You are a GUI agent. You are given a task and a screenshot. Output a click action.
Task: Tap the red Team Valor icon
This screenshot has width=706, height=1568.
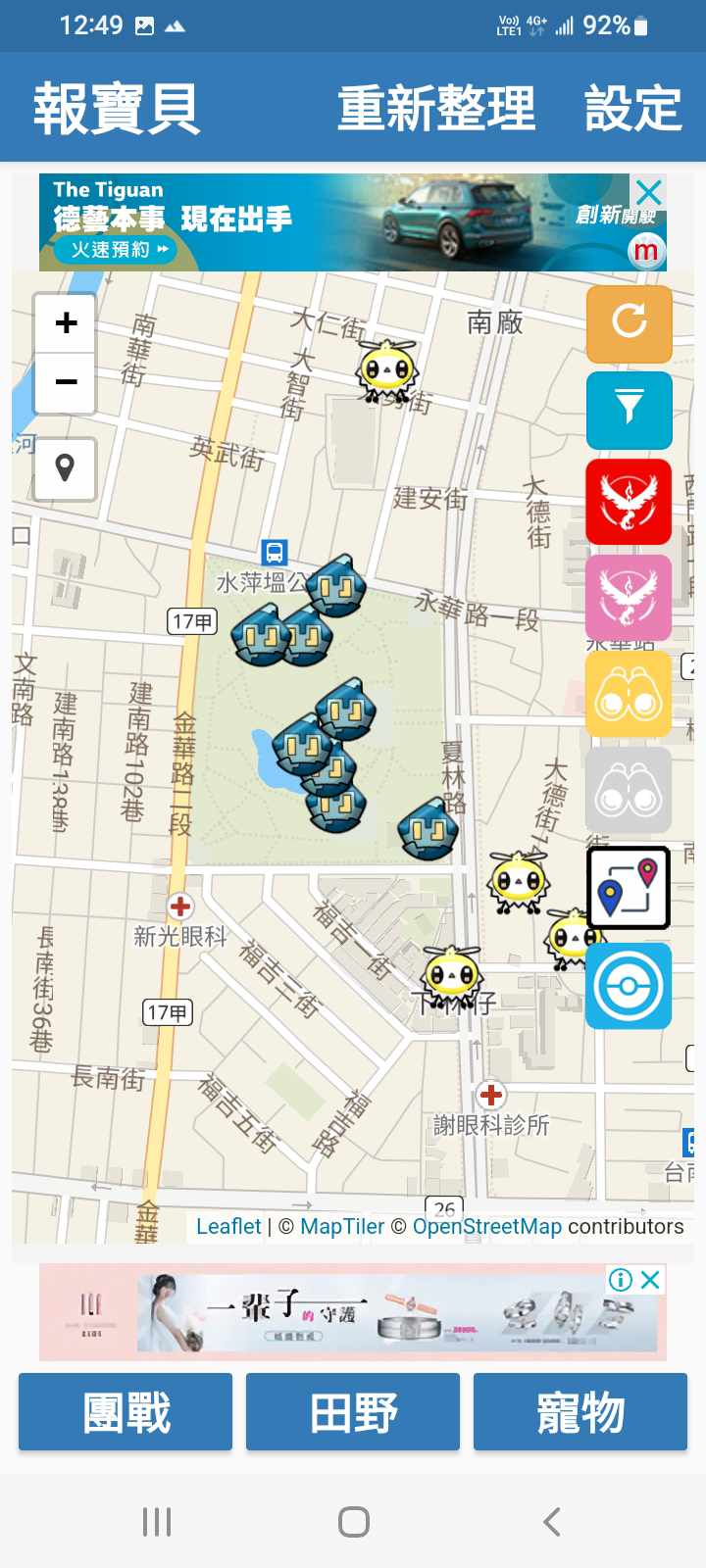(629, 501)
